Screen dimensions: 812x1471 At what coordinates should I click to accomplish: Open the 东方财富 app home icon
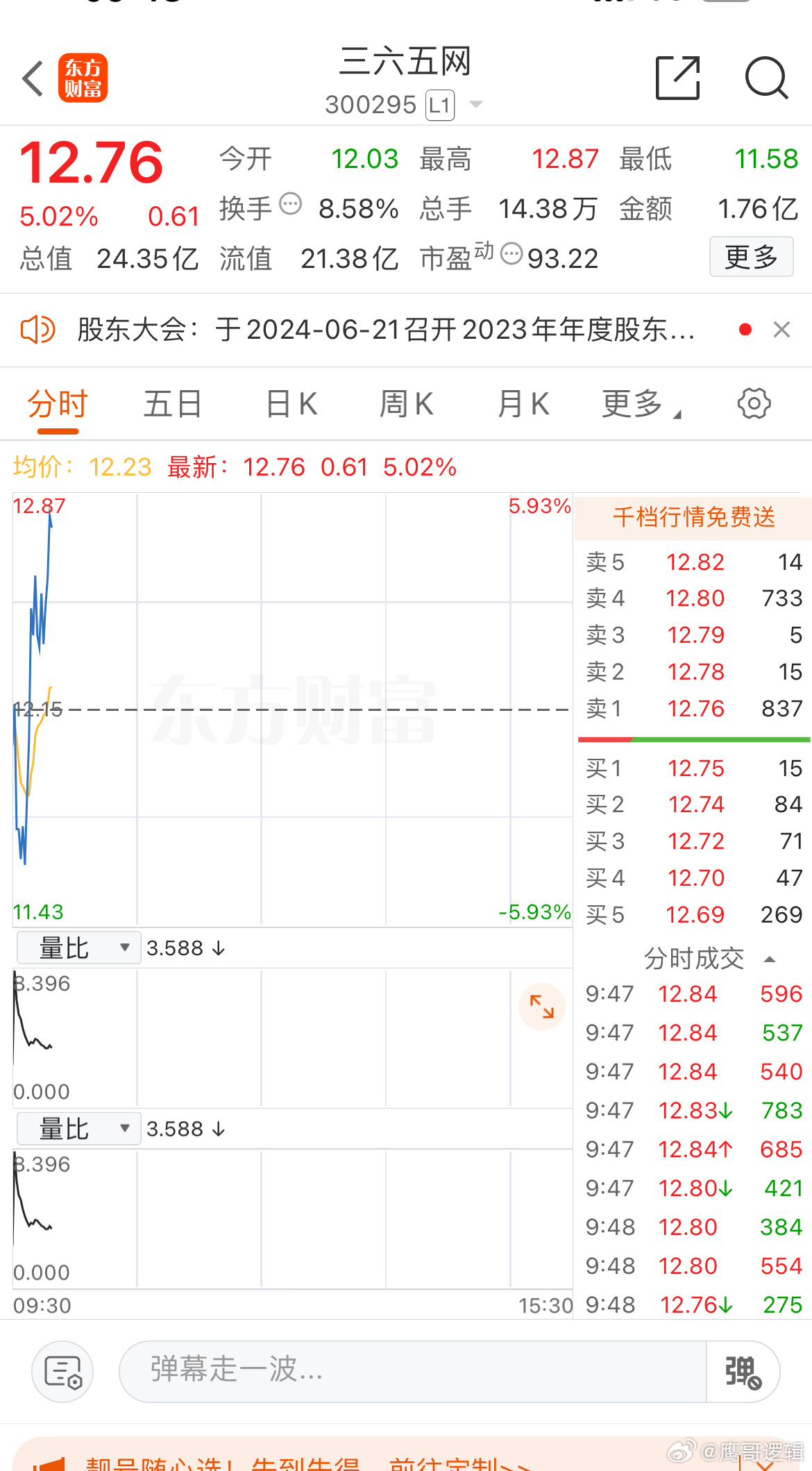tap(83, 78)
